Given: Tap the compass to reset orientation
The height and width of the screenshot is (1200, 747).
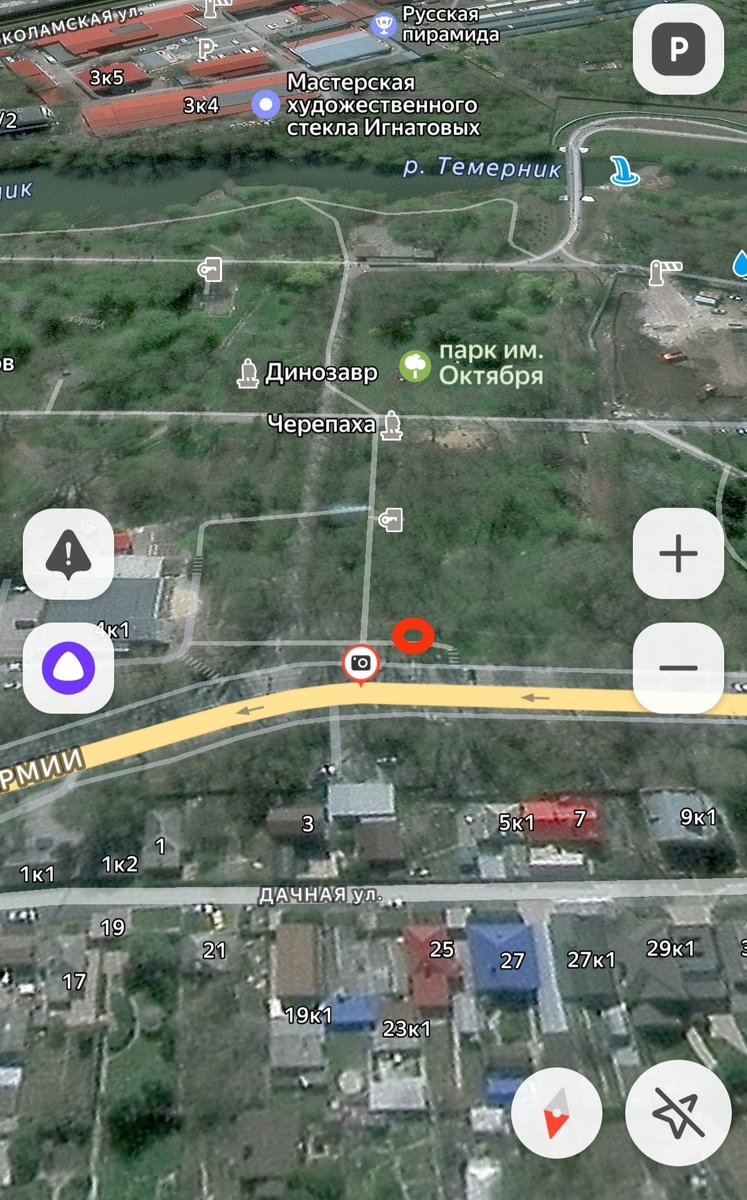Looking at the screenshot, I should [556, 1114].
